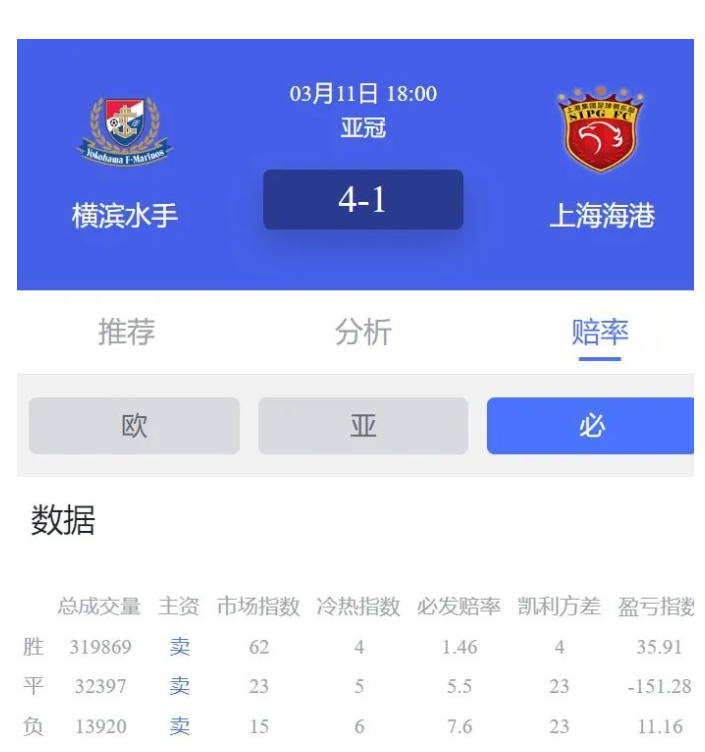
Task: Switch to the 亚 odds view
Action: coord(362,426)
